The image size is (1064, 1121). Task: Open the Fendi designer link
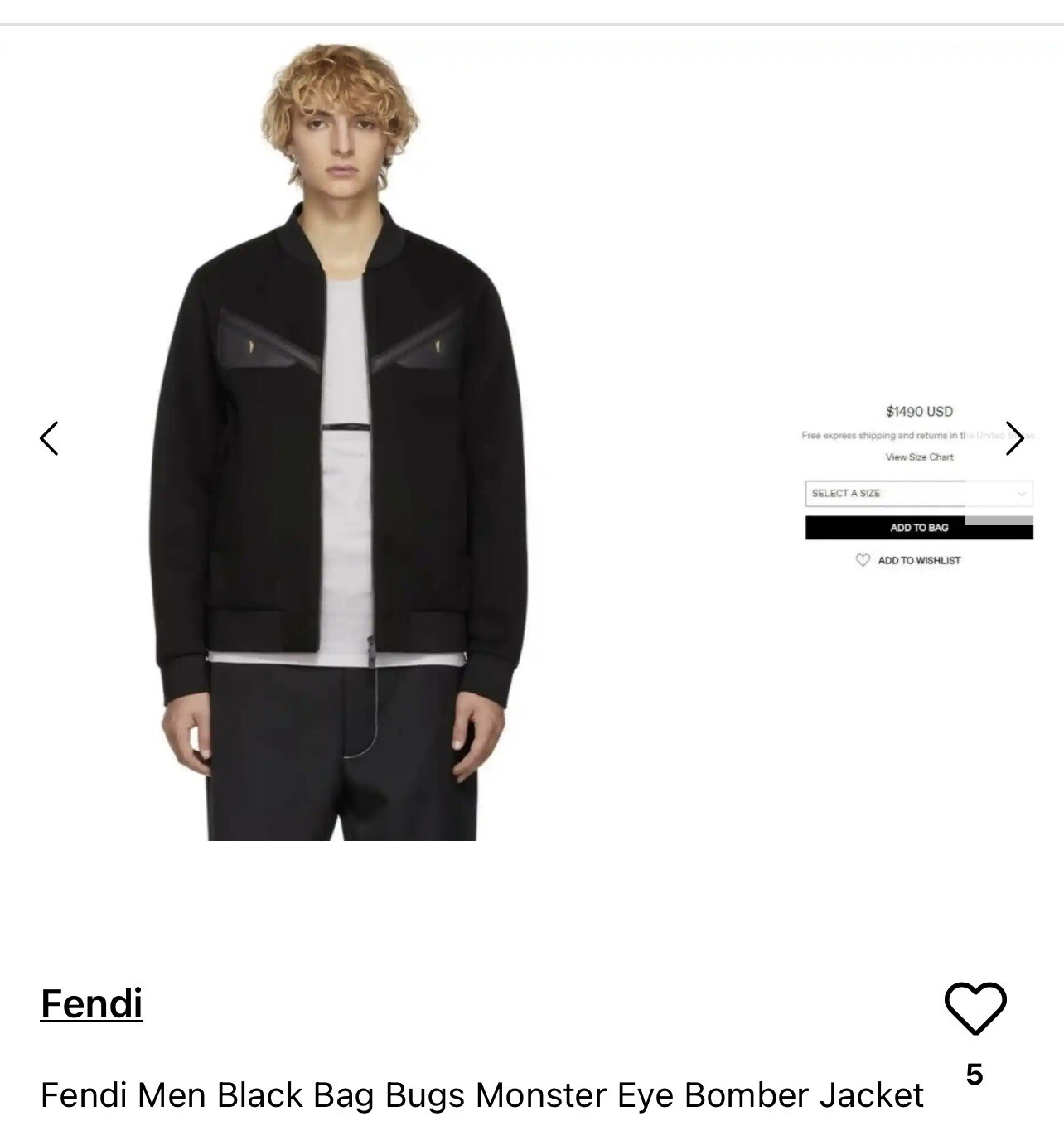coord(91,1004)
